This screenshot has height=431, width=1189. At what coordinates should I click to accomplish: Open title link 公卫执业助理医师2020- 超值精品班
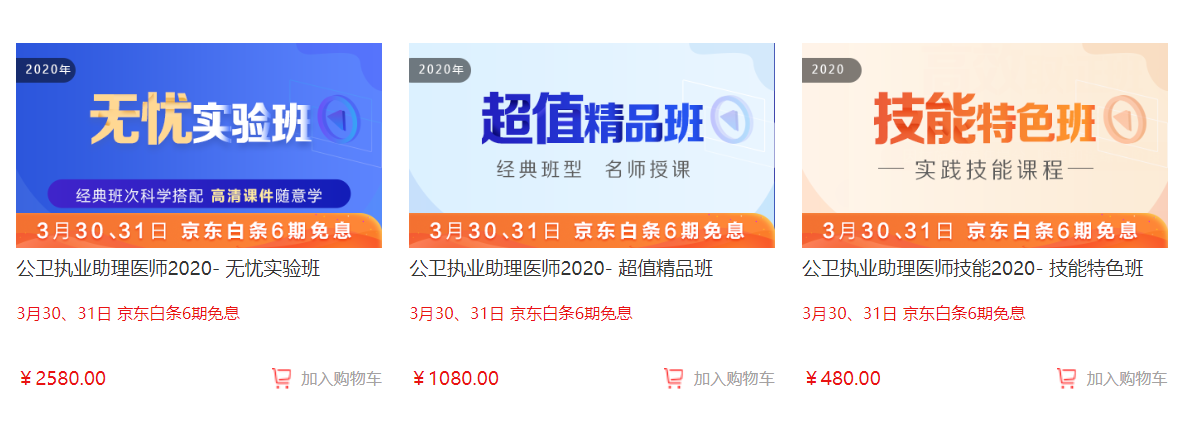pyautogui.click(x=561, y=269)
